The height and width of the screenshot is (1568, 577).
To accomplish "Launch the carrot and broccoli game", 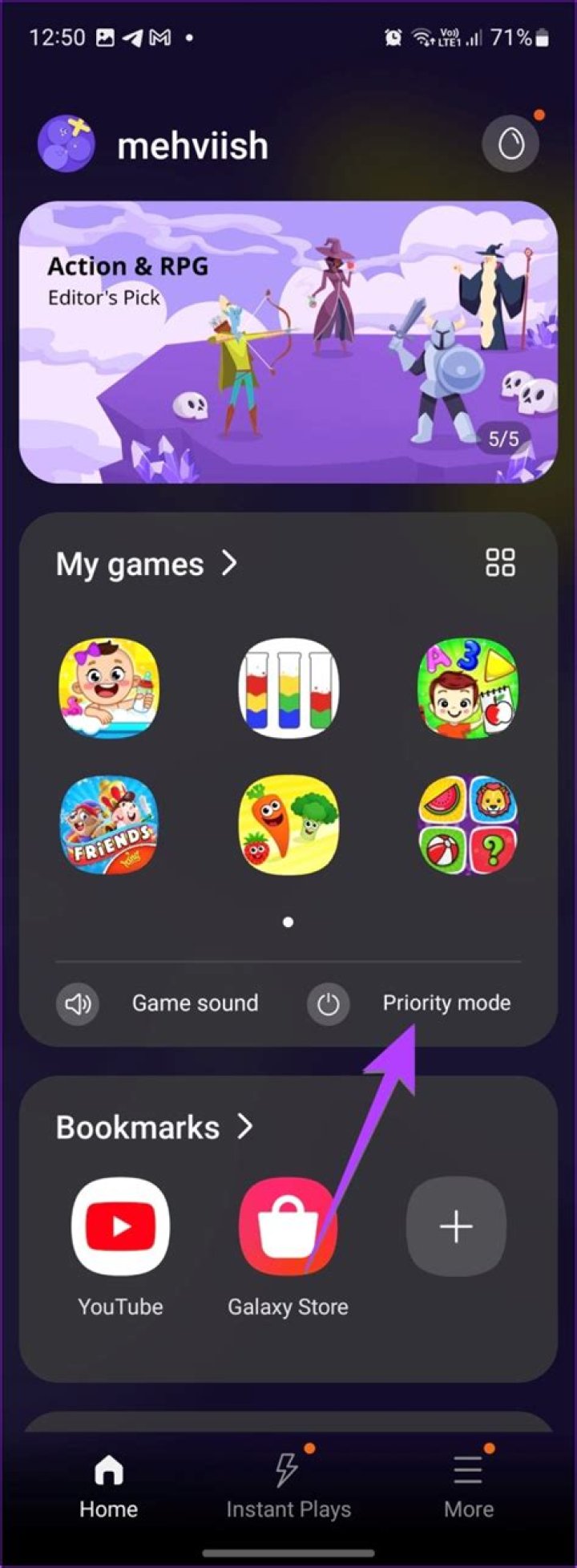I will (288, 825).
